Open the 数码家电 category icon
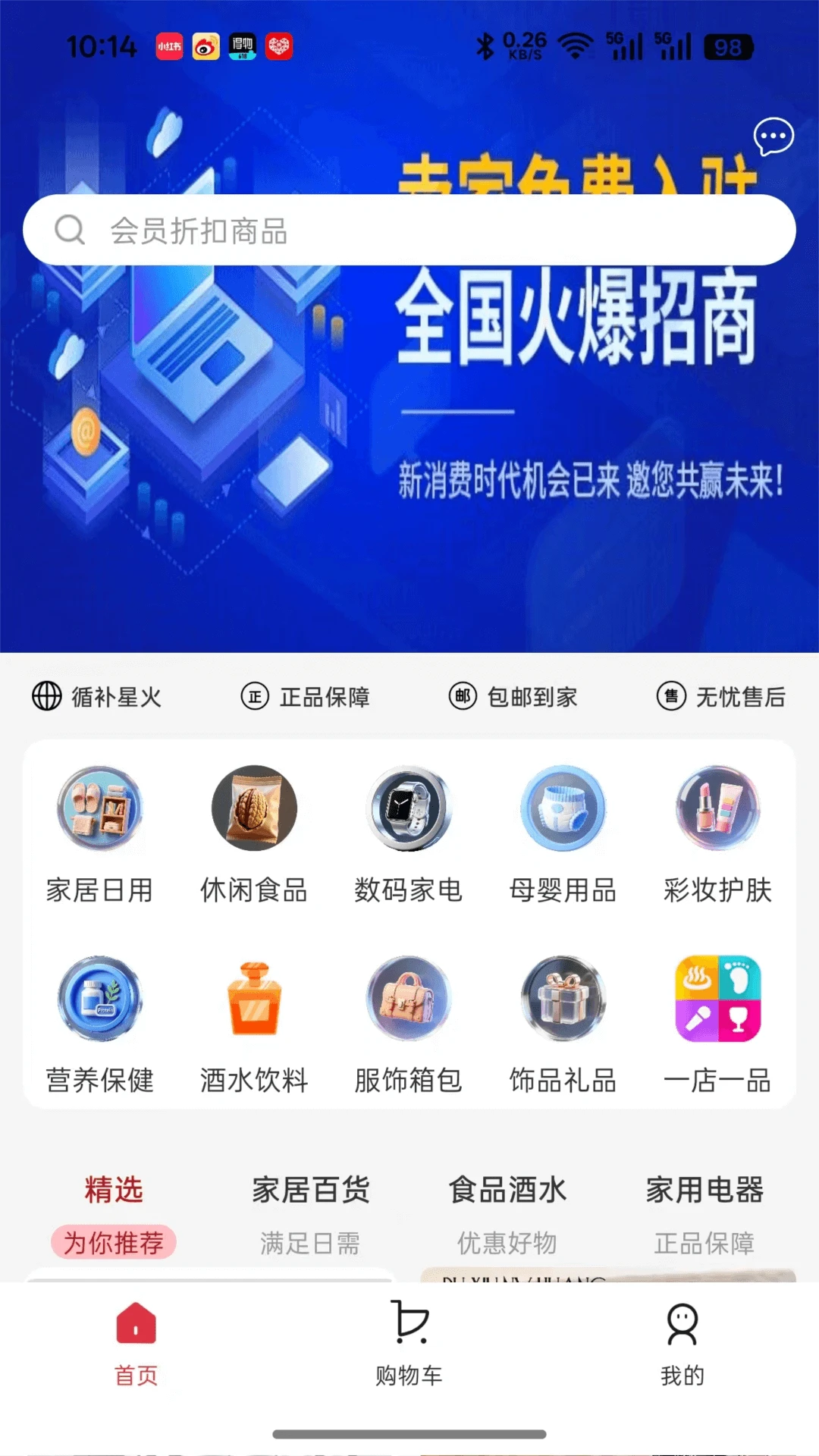Image resolution: width=819 pixels, height=1456 pixels. click(409, 808)
